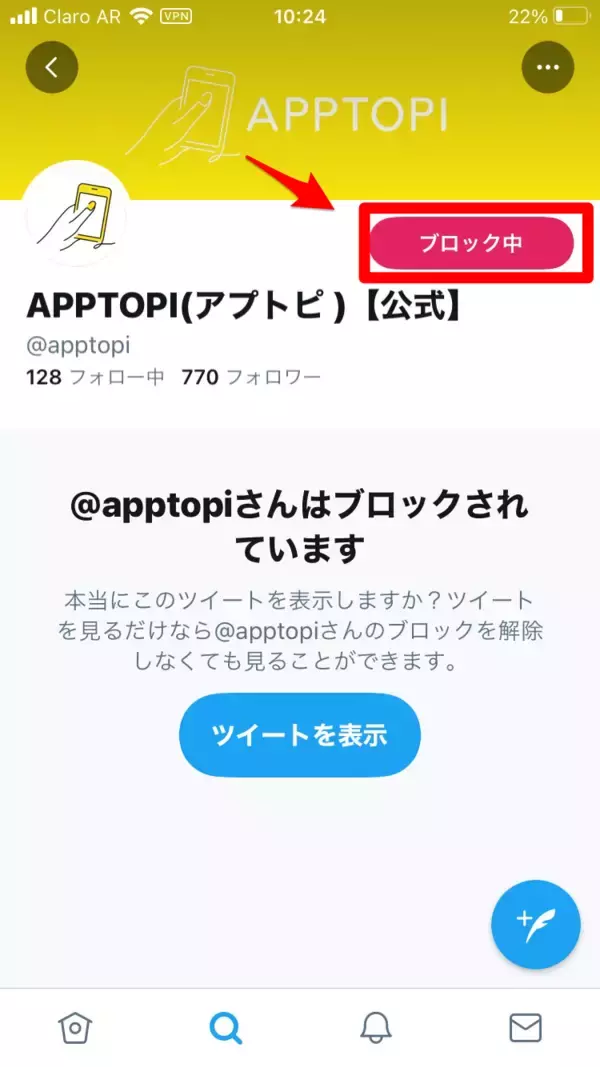Open the Messages envelope tab

[x=525, y=1027]
